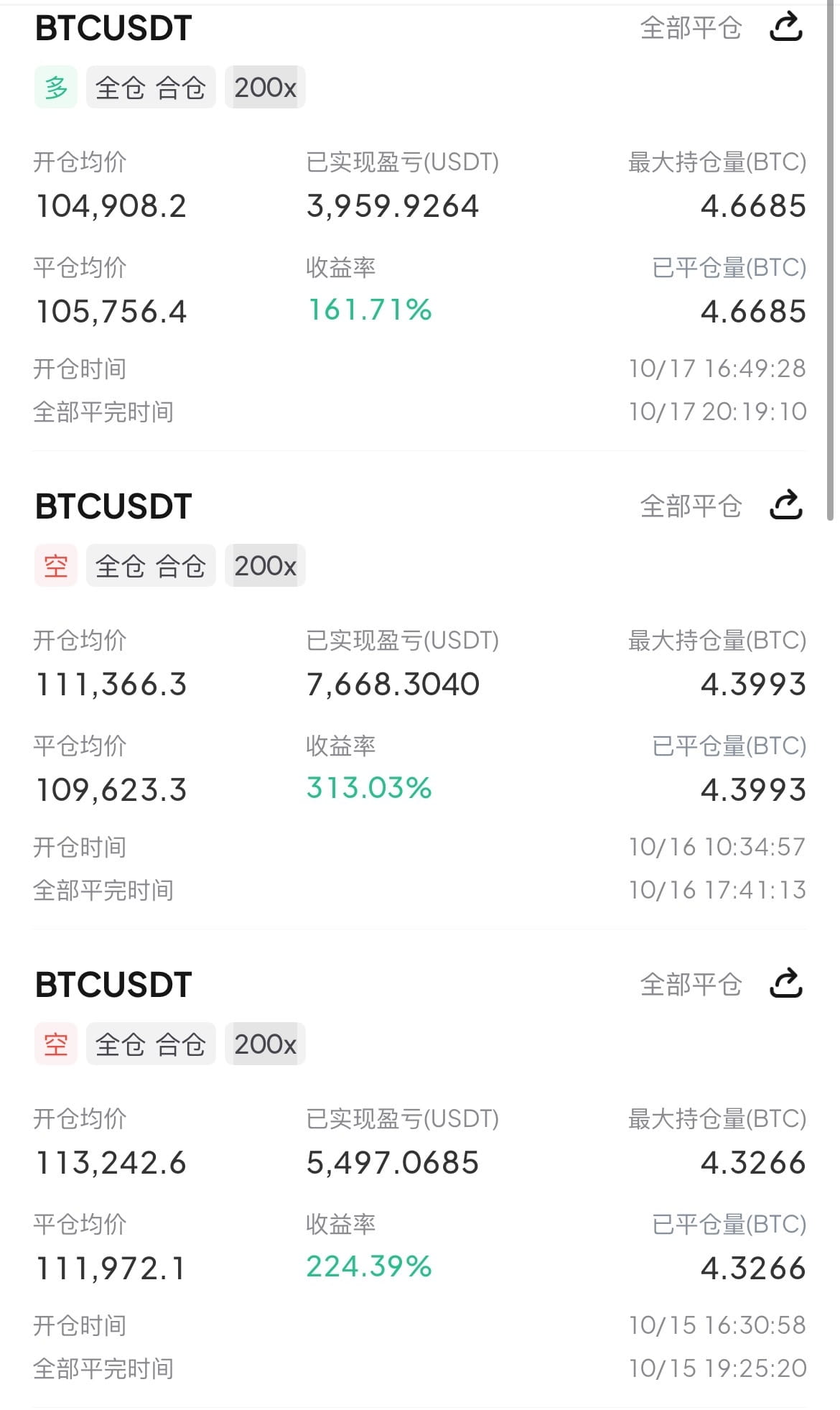Image resolution: width=840 pixels, height=1410 pixels.
Task: Share the short position with 224.39% return
Action: (x=785, y=983)
